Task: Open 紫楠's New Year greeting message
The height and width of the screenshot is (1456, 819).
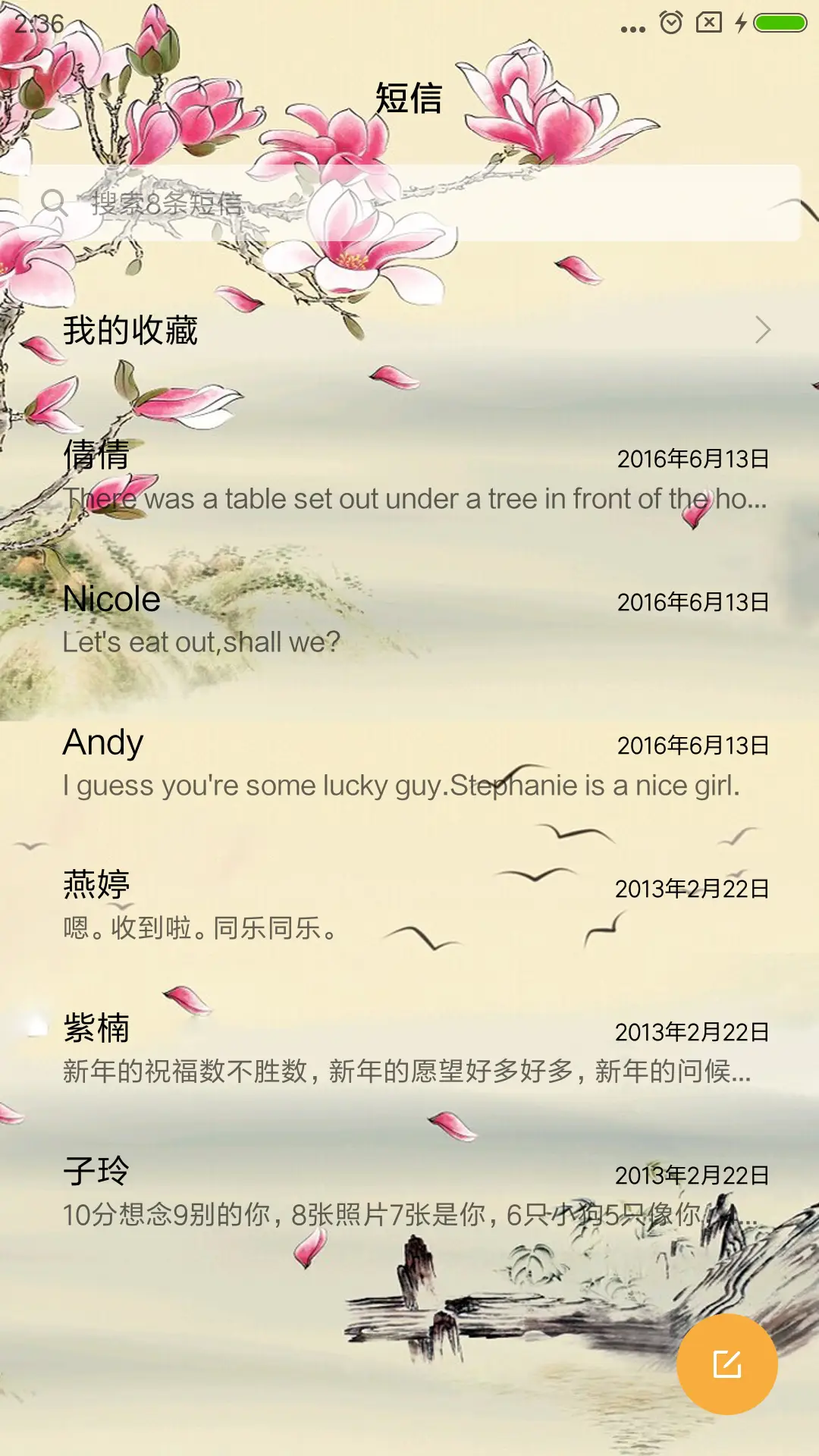Action: pos(409,1046)
